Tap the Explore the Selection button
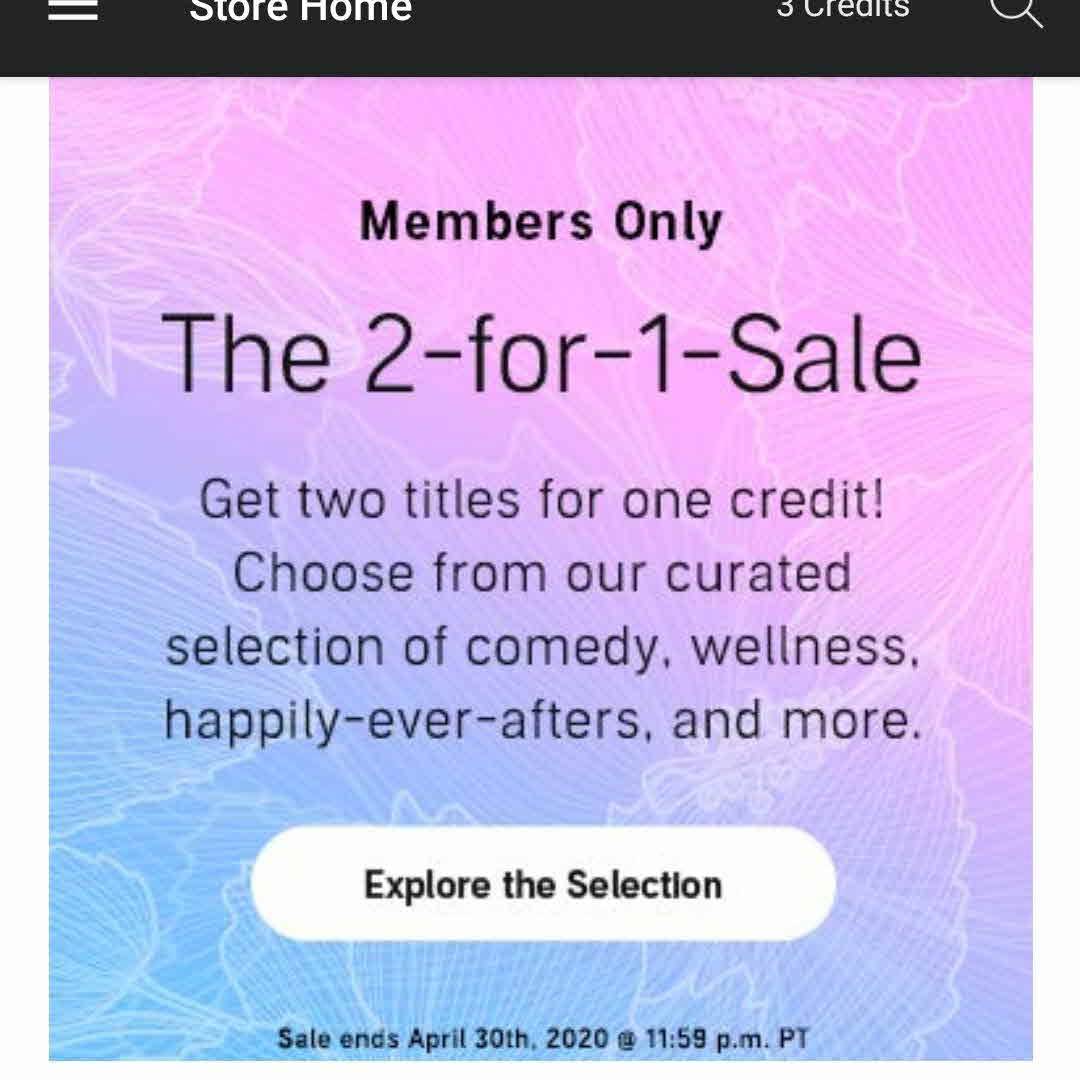 543,884
